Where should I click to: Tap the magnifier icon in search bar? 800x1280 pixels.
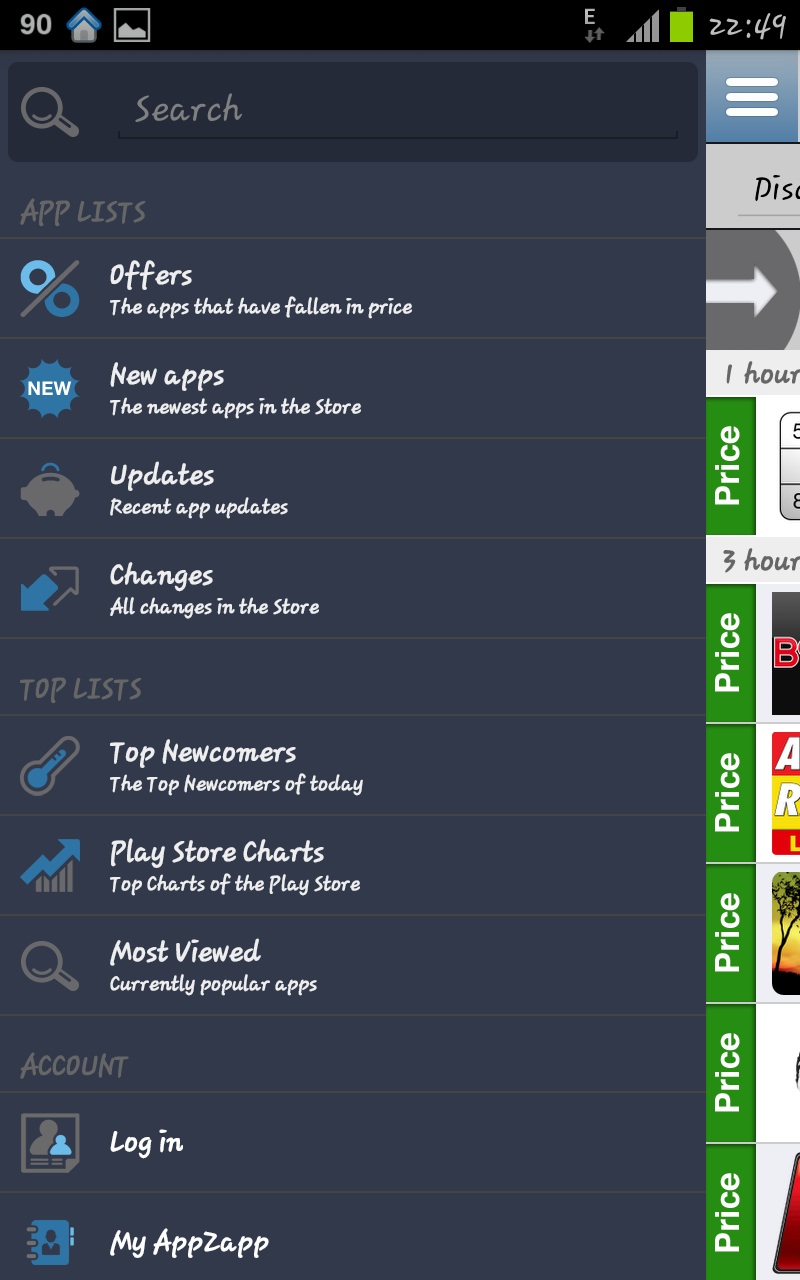coord(50,112)
